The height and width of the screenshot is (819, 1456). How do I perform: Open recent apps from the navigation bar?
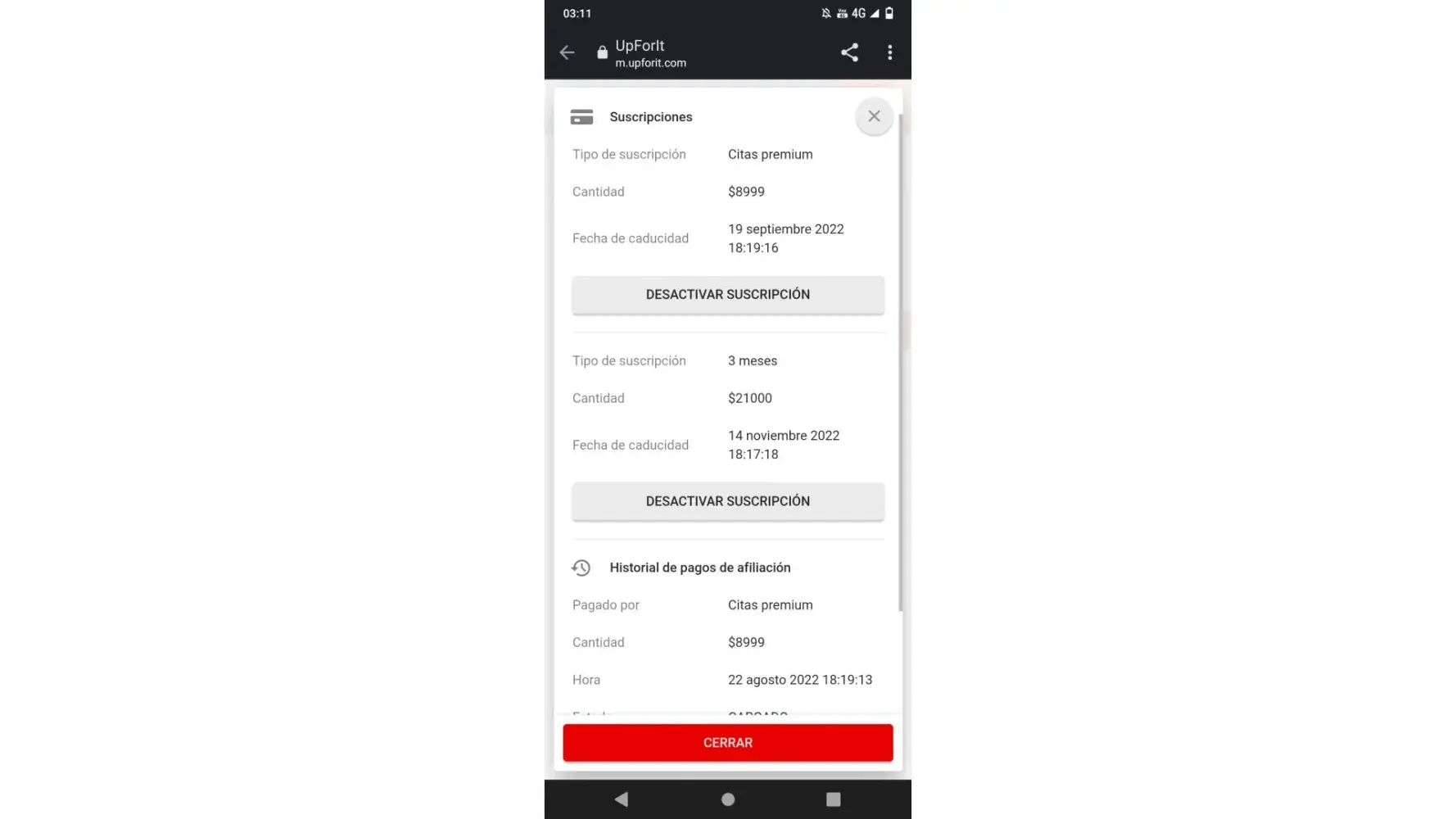pos(833,799)
